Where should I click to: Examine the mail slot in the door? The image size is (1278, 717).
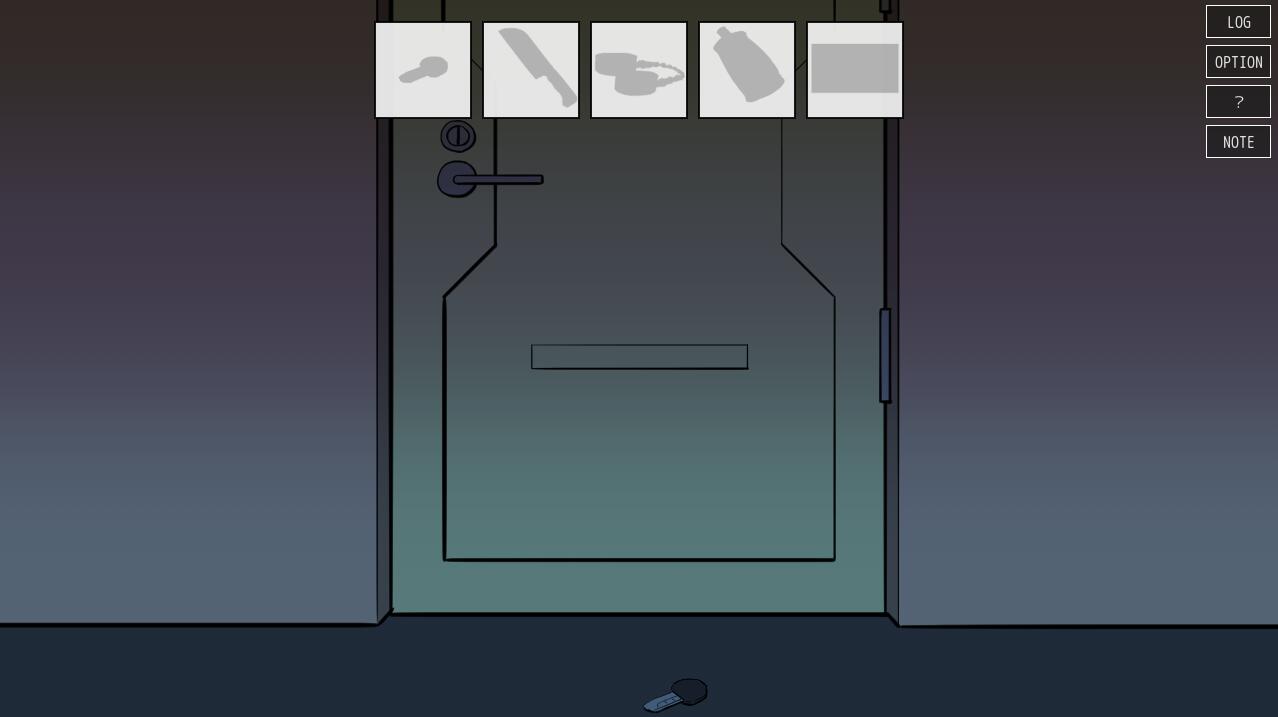tap(639, 357)
